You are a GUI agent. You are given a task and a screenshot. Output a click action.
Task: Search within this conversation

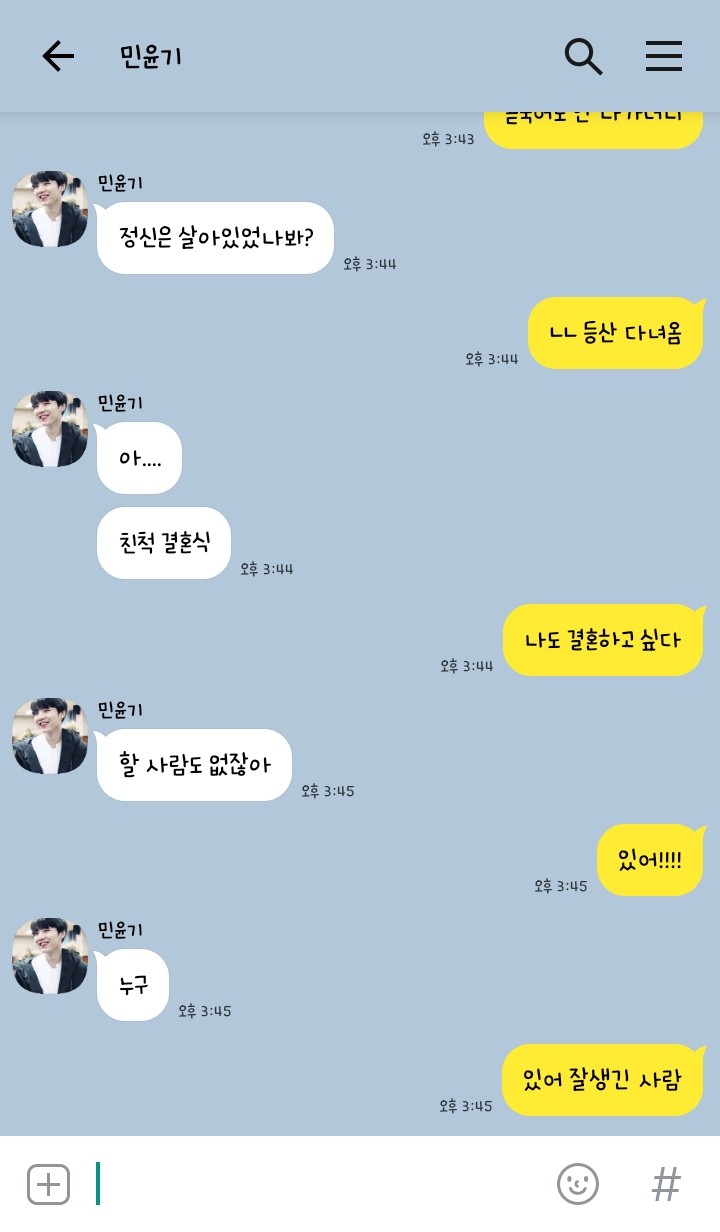pos(583,56)
